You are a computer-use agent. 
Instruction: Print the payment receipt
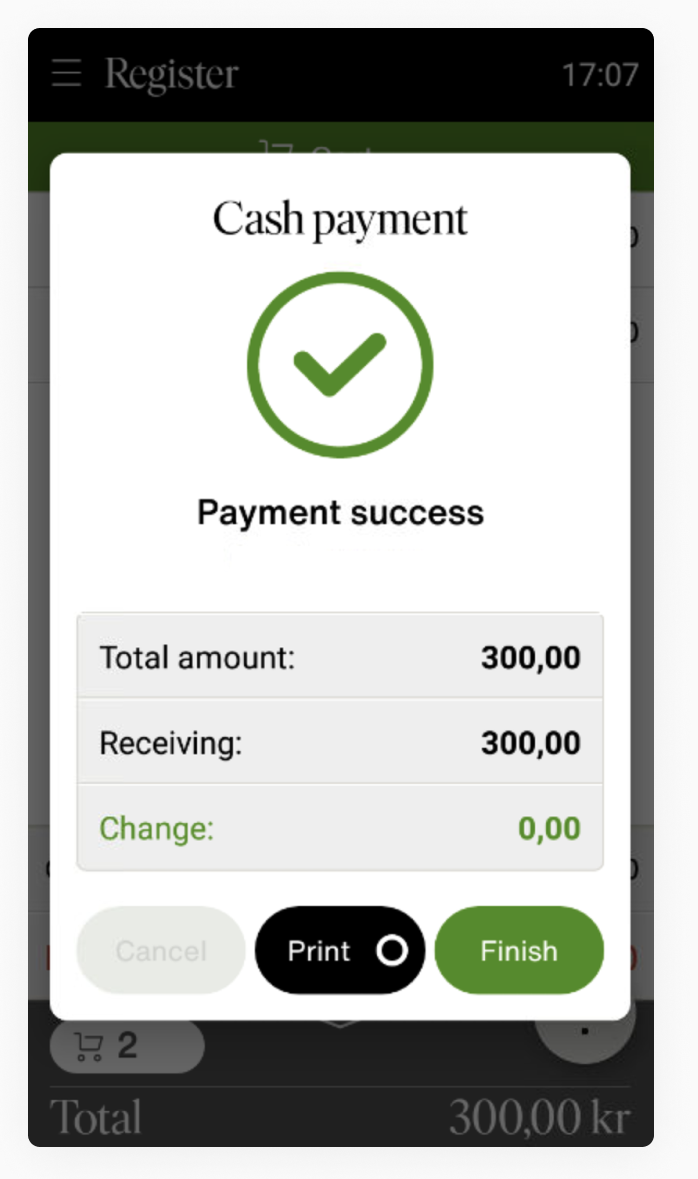[340, 950]
